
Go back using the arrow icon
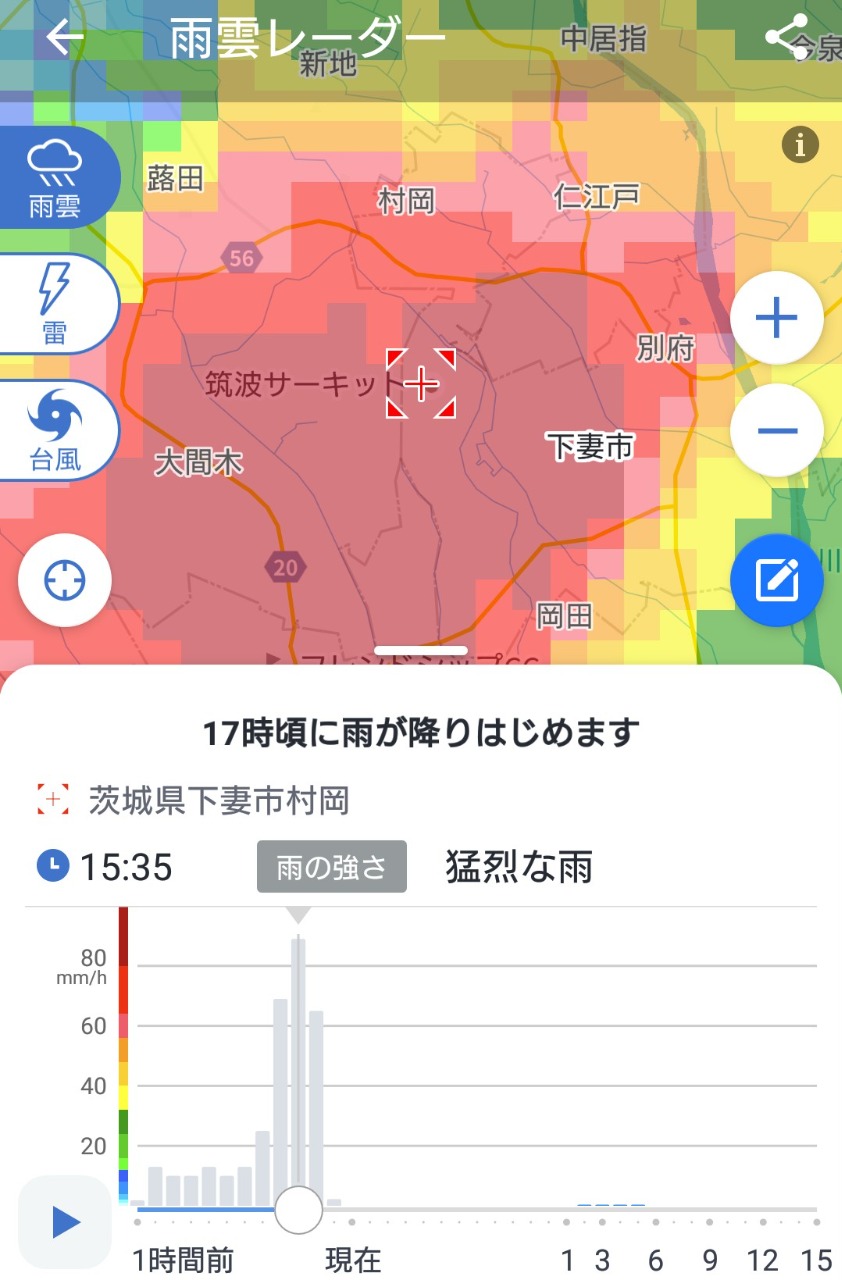coord(64,39)
